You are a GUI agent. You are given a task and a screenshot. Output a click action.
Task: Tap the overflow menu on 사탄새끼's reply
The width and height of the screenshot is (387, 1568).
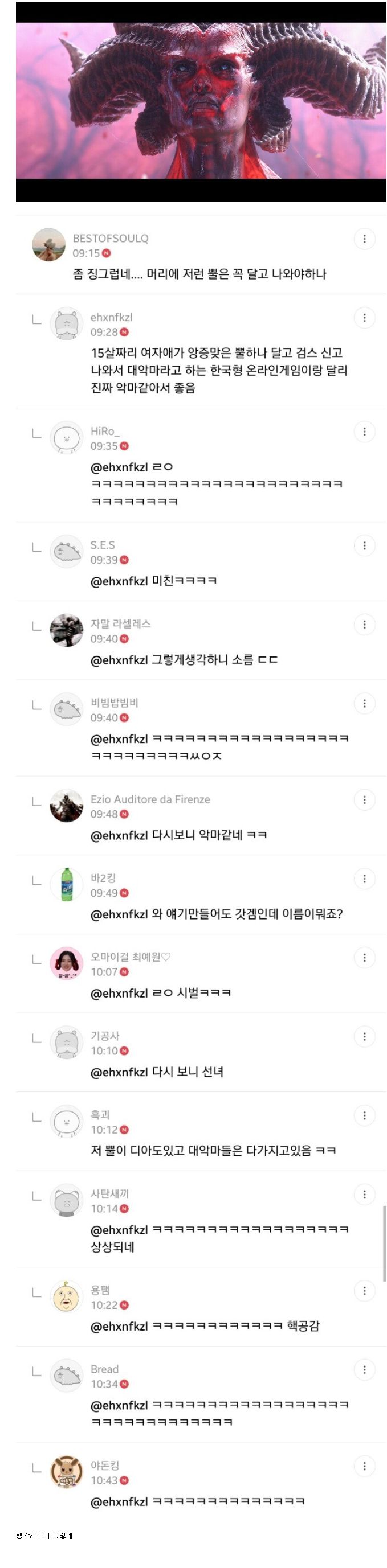click(364, 1195)
